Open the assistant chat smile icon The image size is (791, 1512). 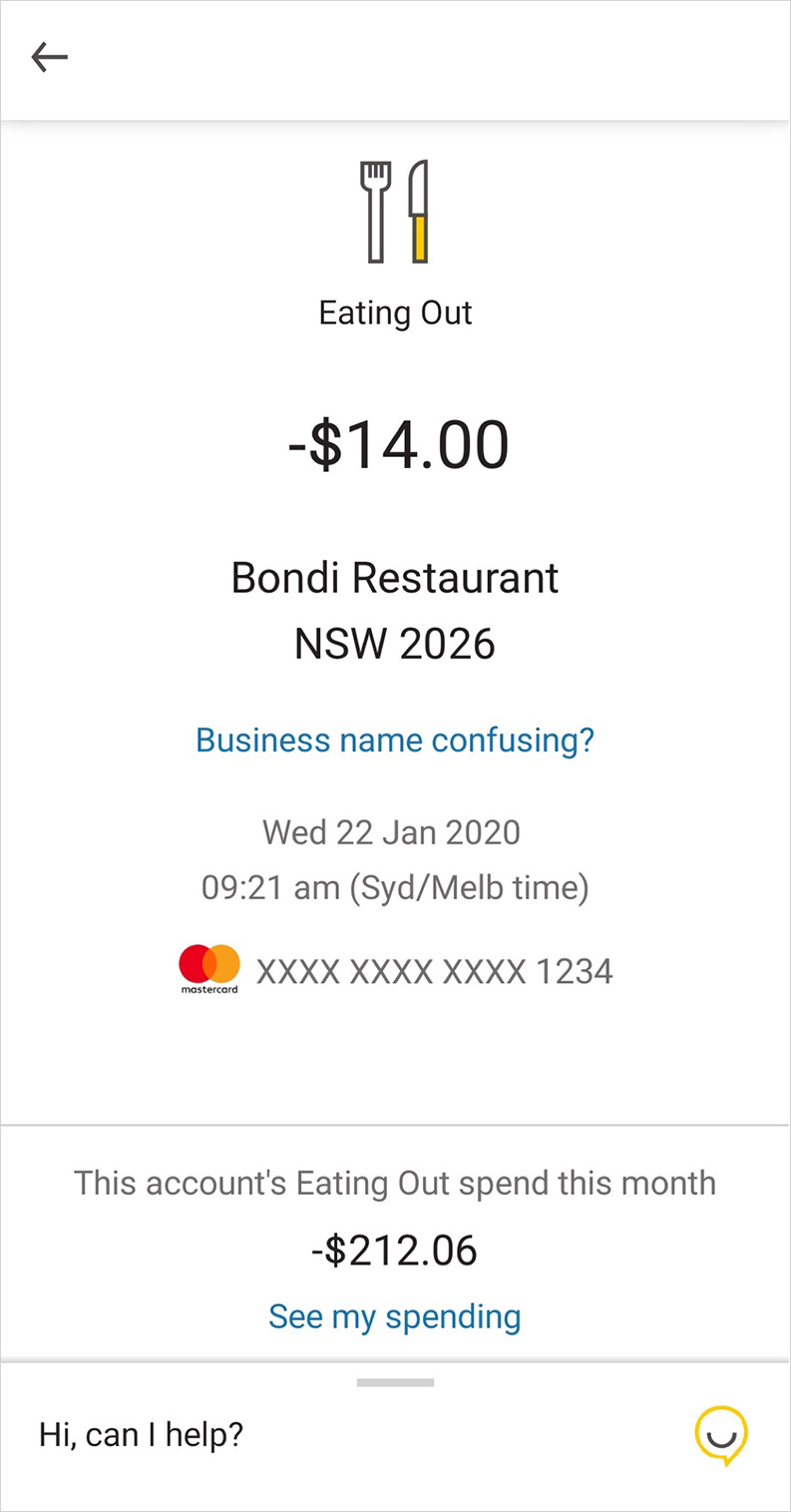tap(721, 1435)
